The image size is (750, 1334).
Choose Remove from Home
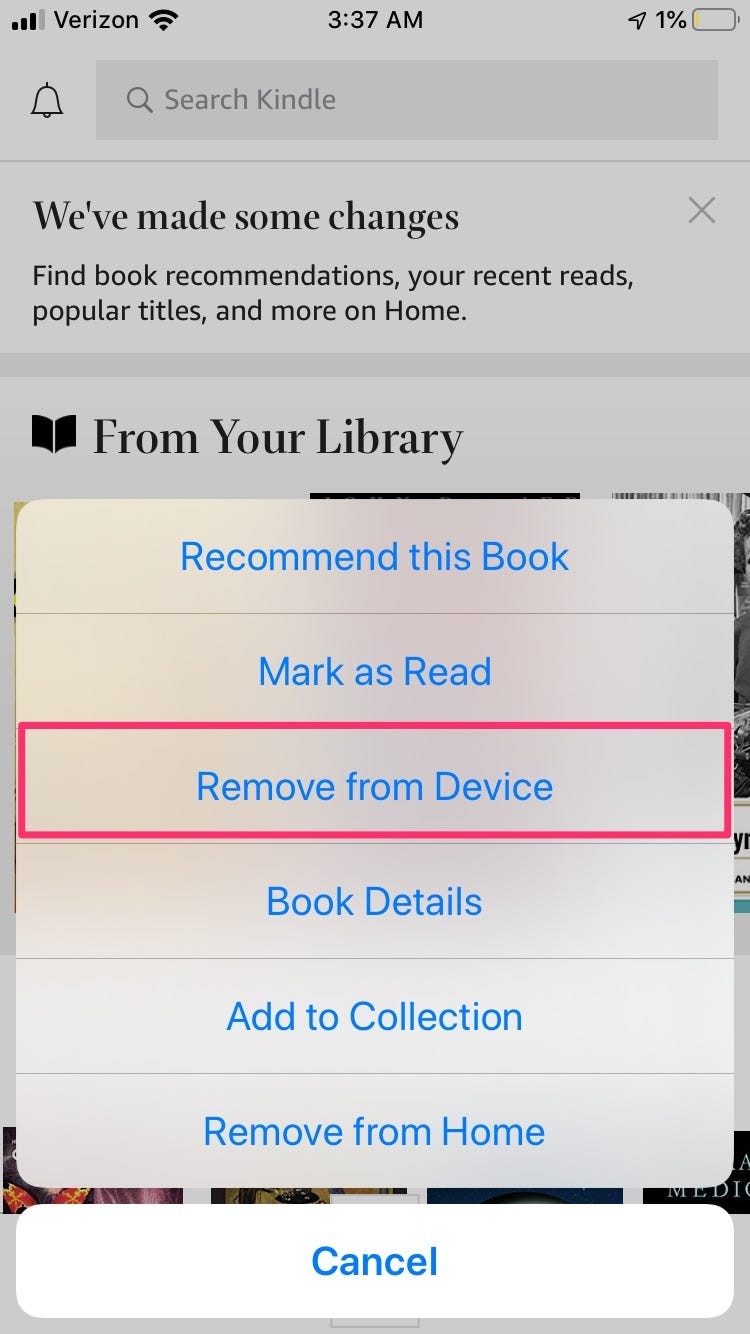tap(374, 1131)
